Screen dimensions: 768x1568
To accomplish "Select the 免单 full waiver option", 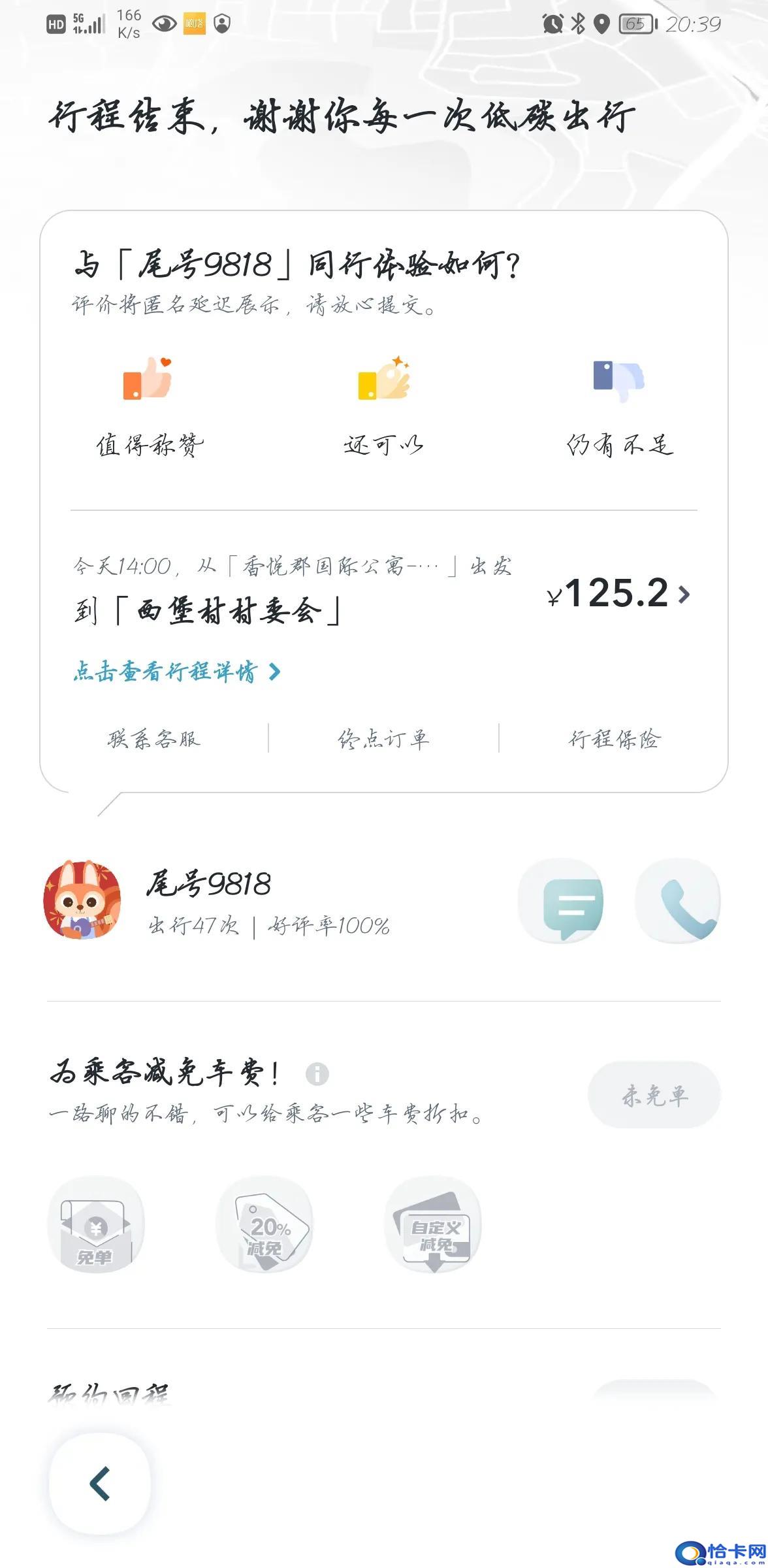I will point(95,1224).
